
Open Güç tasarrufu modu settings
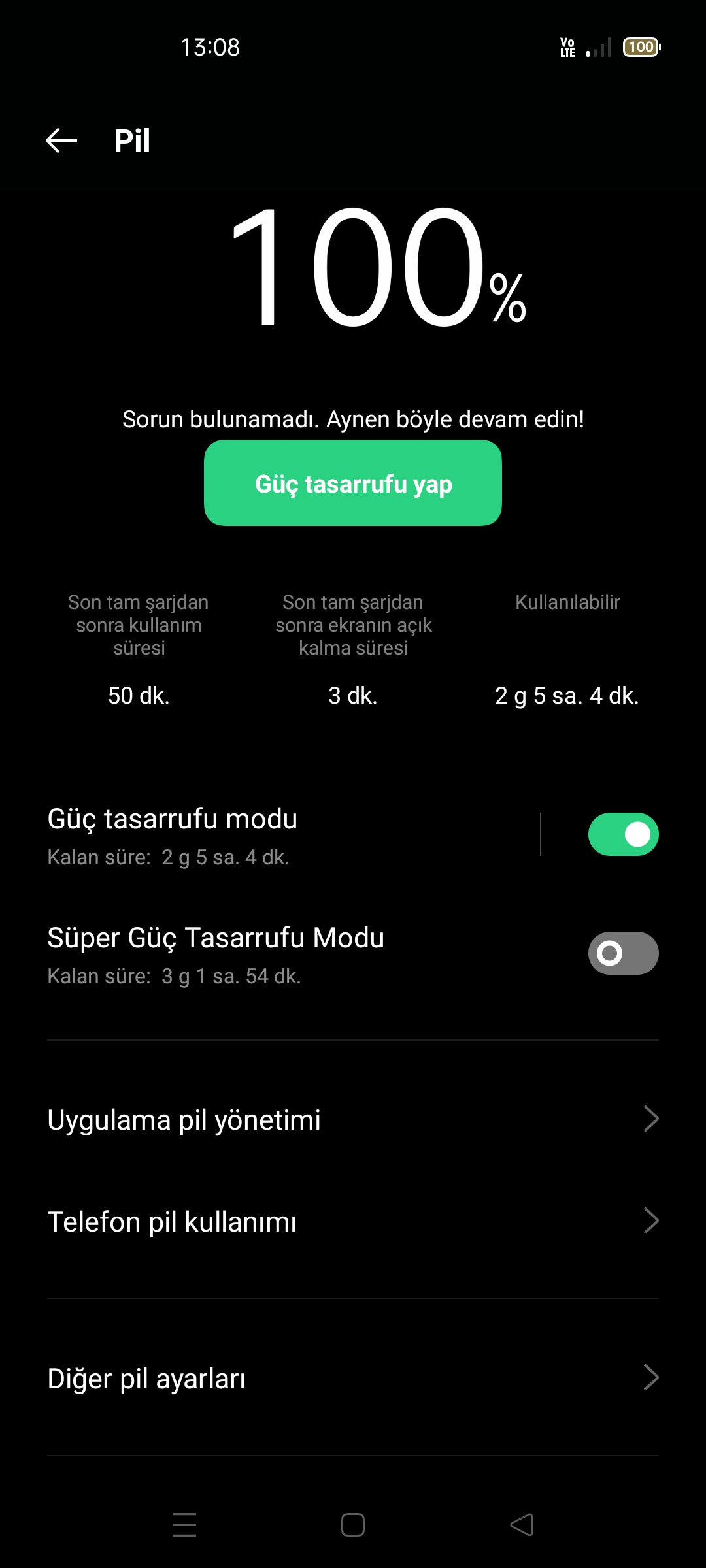coord(288,835)
